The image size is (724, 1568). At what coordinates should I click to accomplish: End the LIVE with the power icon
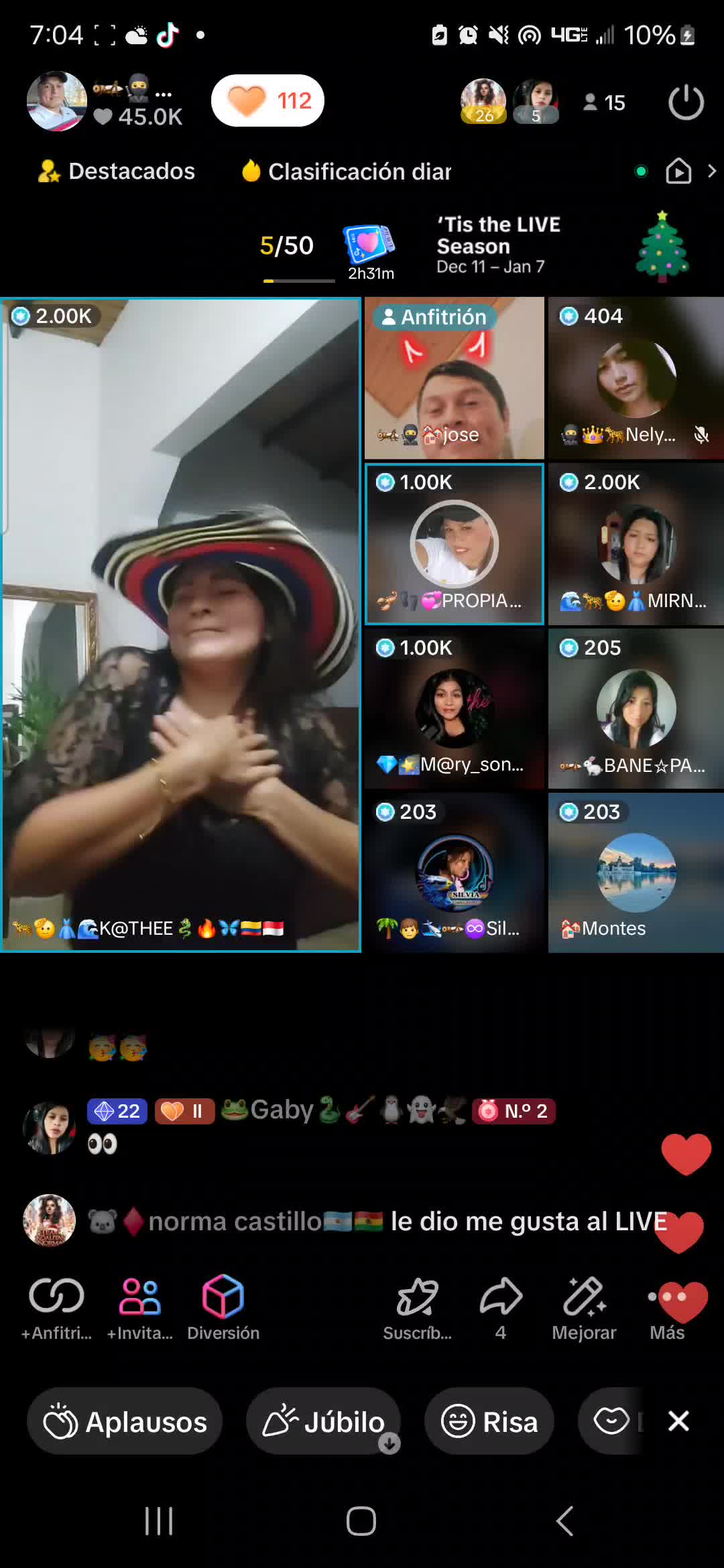[x=686, y=103]
